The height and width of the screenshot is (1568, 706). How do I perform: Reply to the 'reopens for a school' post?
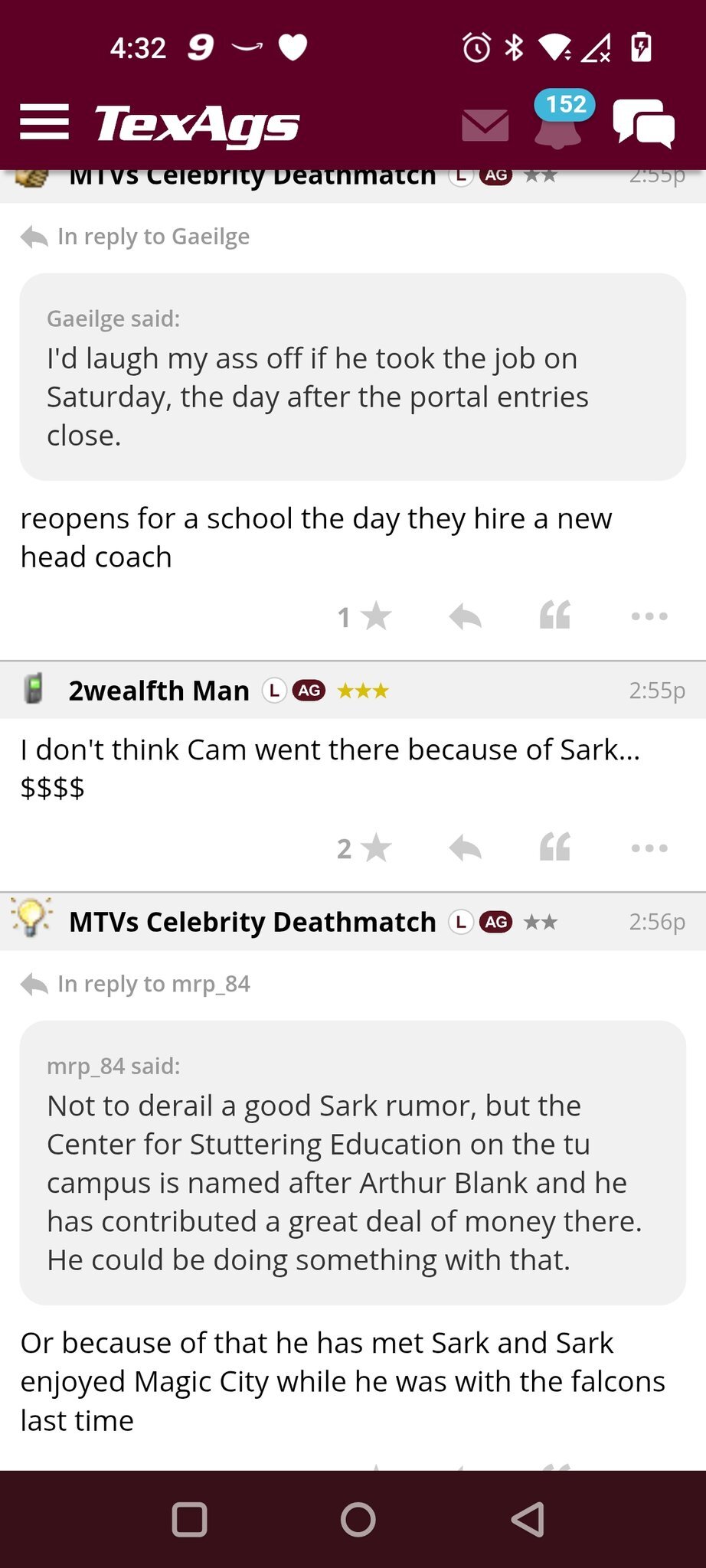tap(465, 616)
